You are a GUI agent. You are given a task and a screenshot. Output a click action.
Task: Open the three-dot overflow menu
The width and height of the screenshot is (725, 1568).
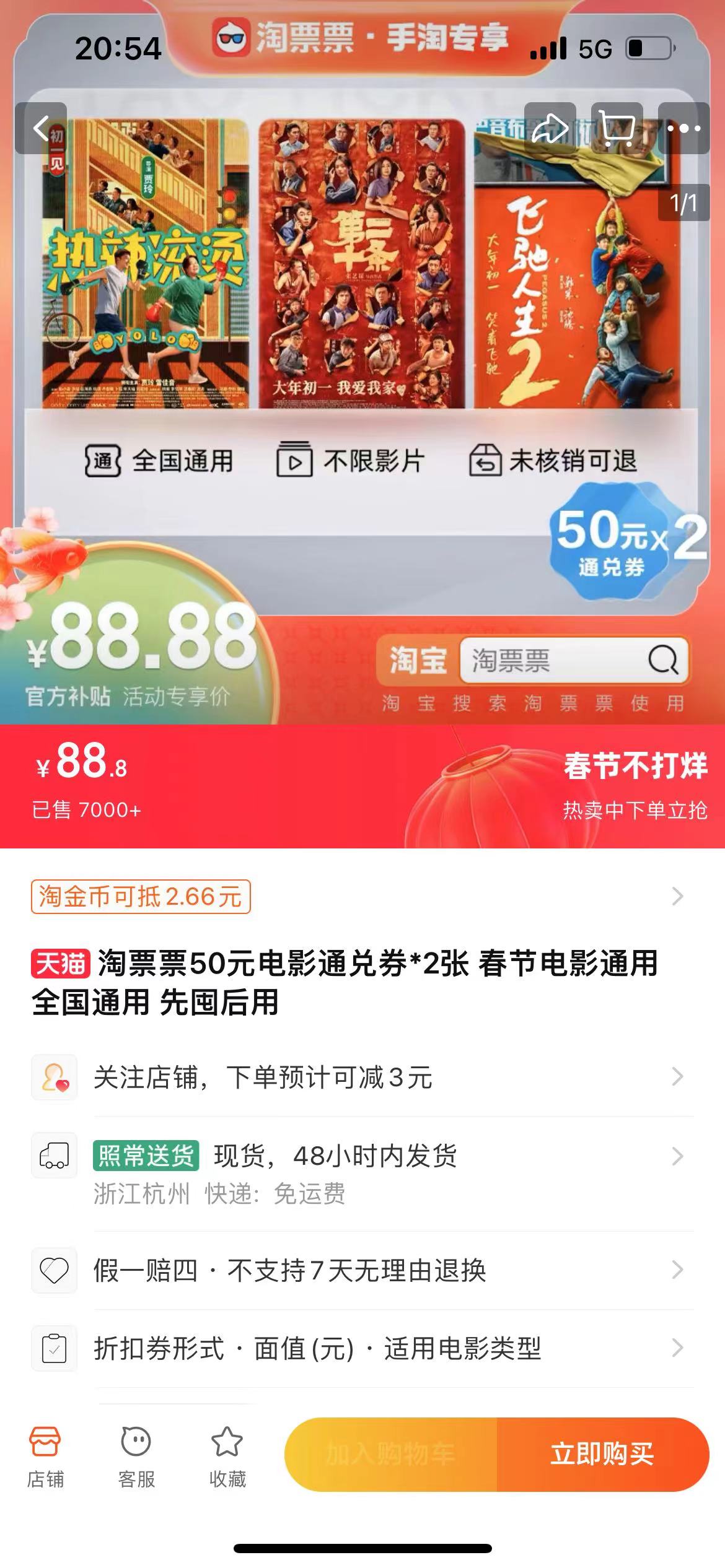click(x=683, y=128)
